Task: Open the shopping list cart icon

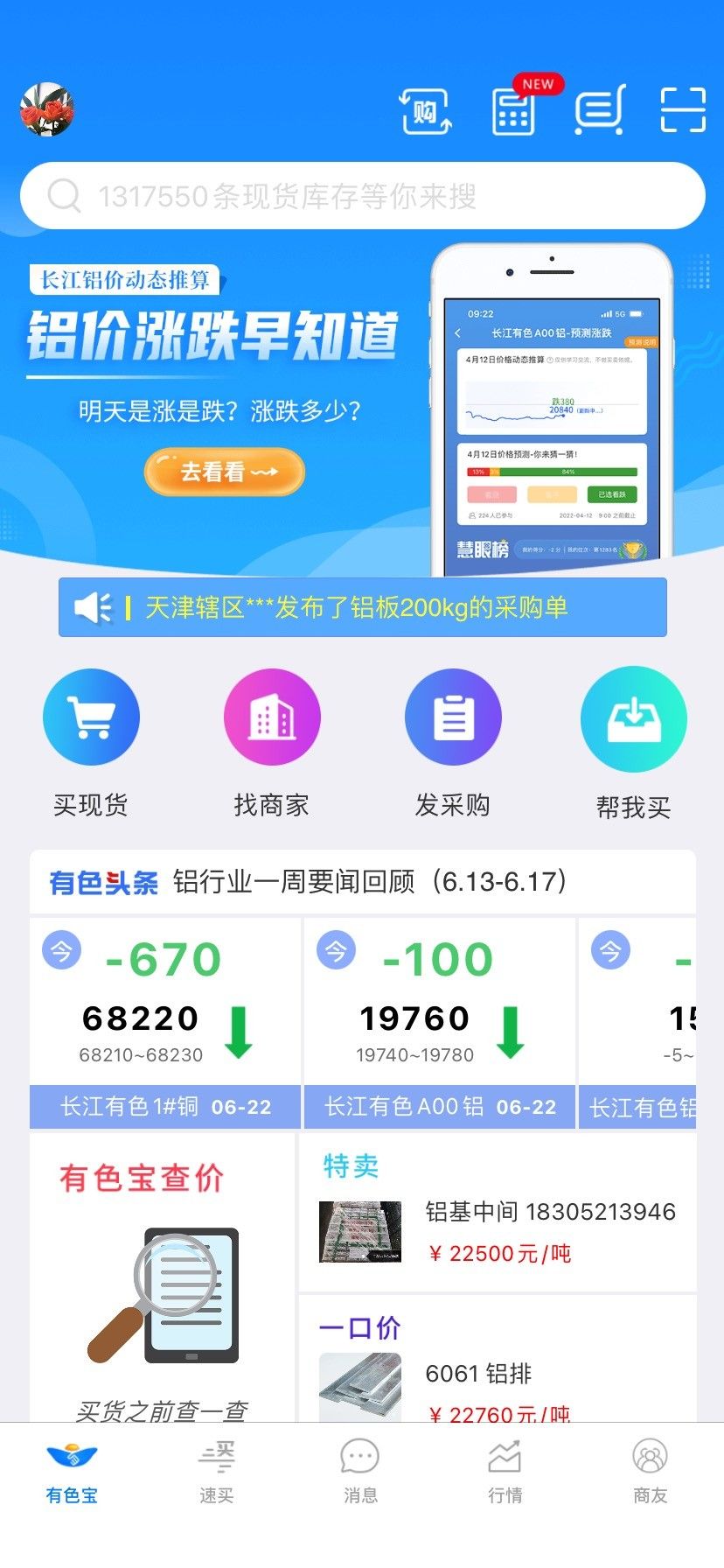Action: tap(600, 110)
